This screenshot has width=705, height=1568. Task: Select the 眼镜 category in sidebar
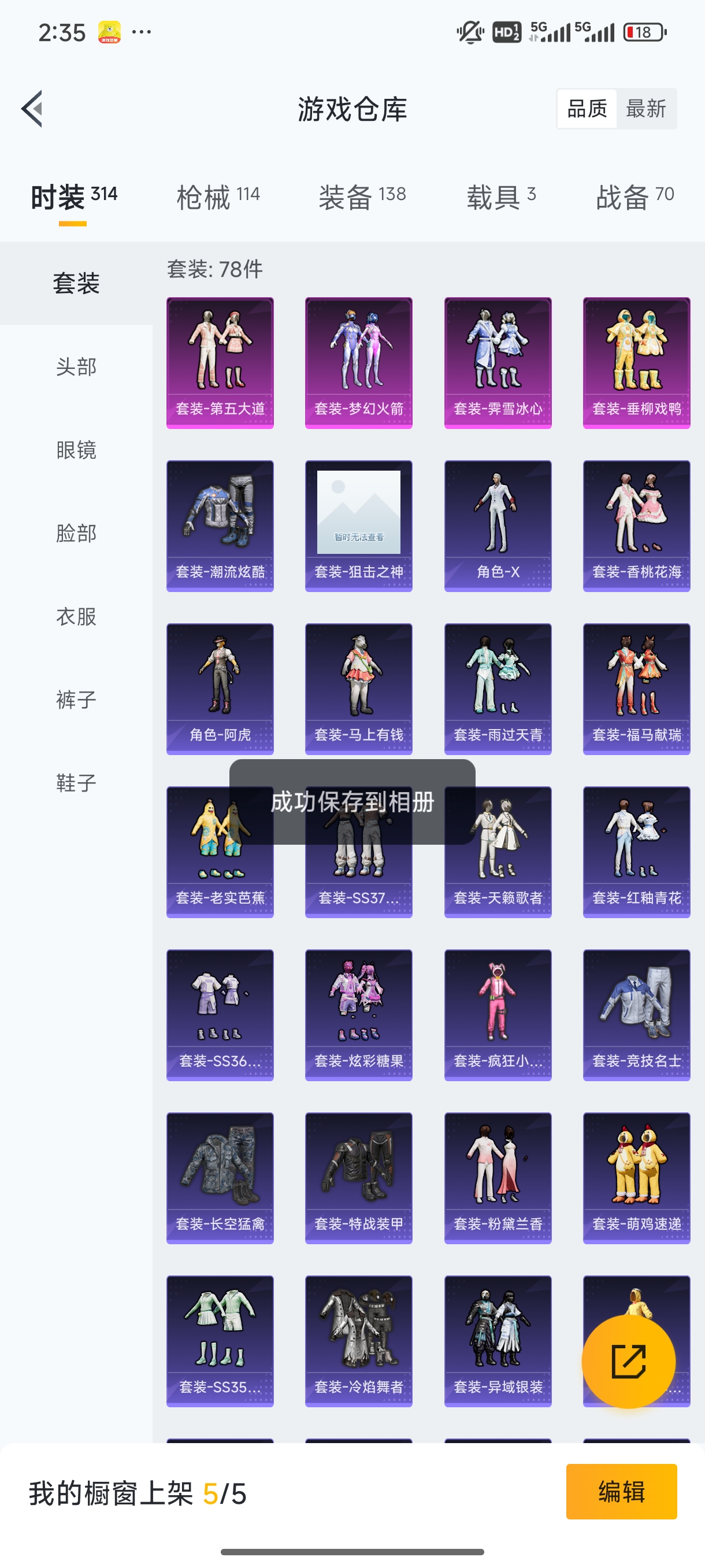(76, 450)
